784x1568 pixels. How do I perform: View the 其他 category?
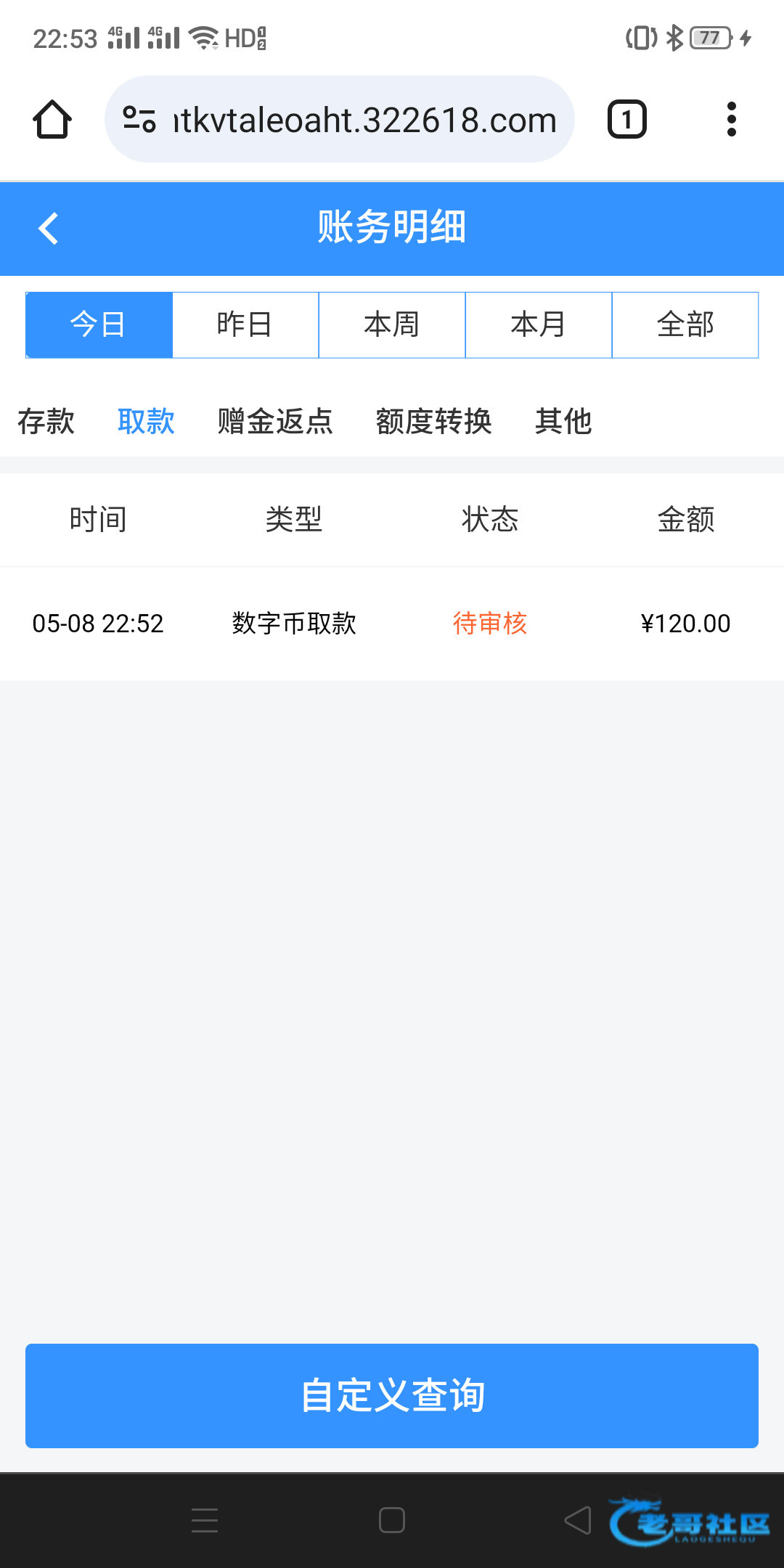[563, 421]
